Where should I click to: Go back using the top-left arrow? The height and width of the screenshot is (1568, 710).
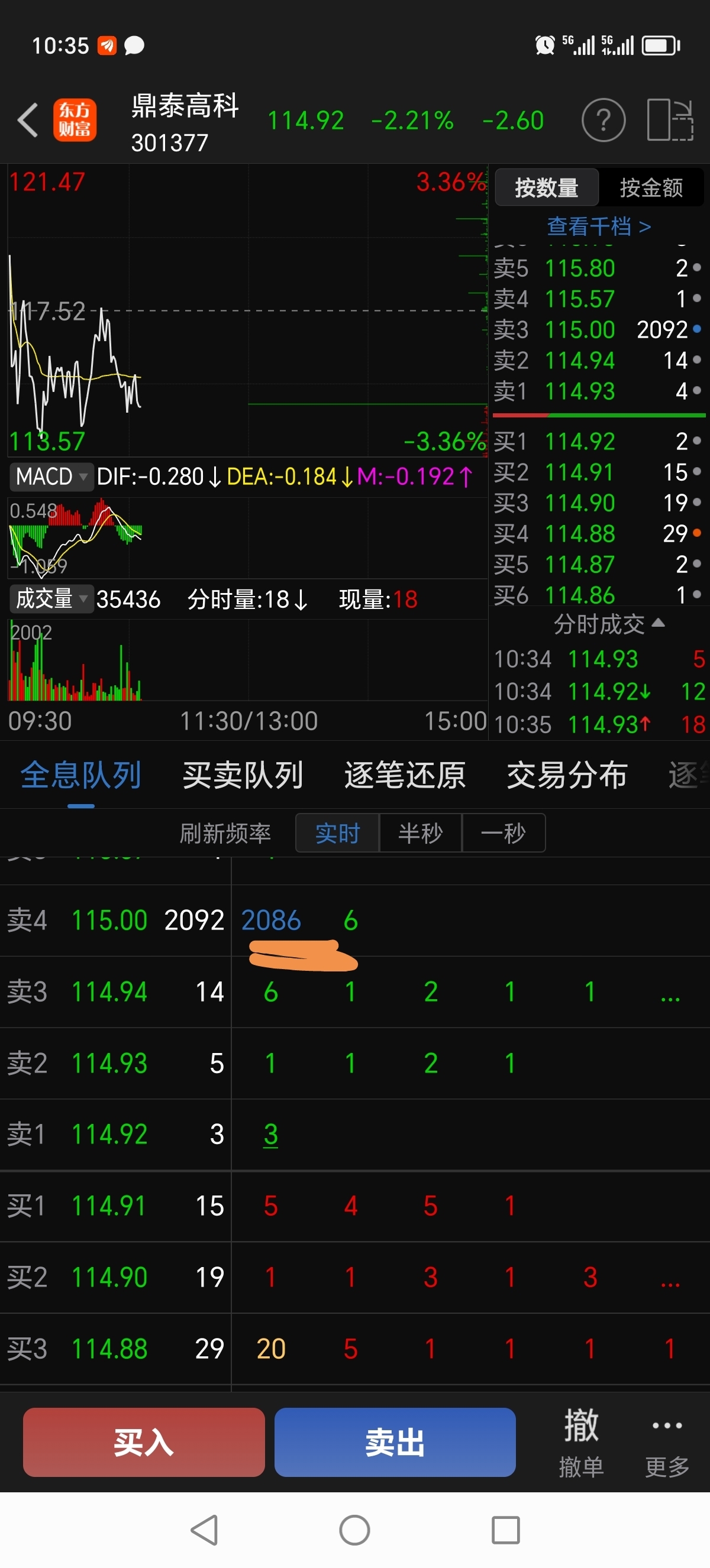tap(28, 120)
